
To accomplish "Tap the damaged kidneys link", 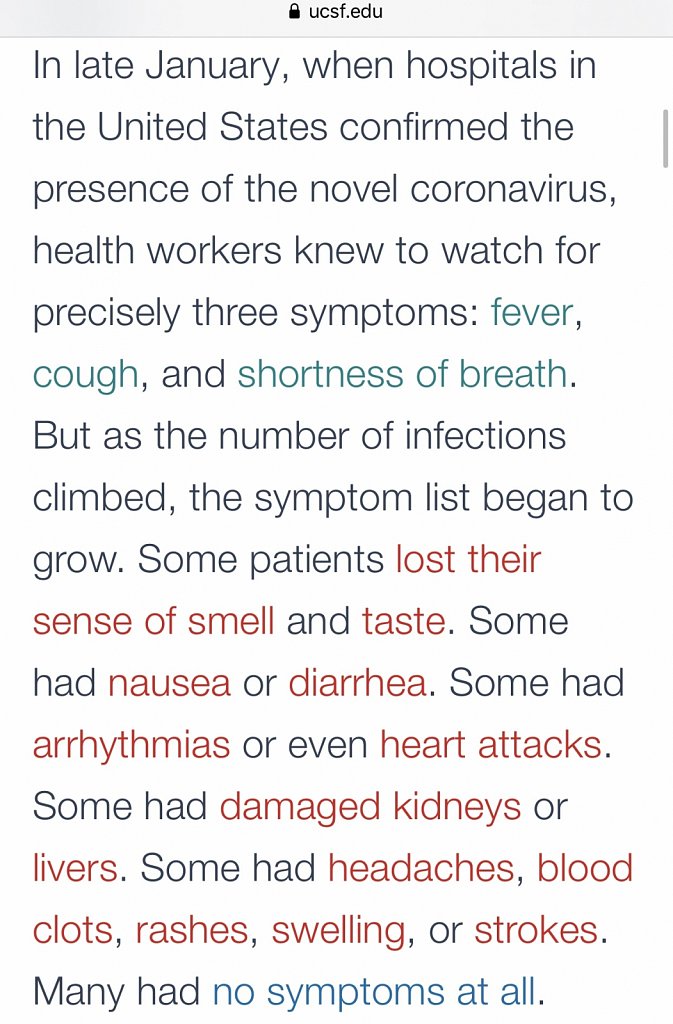I will (370, 807).
